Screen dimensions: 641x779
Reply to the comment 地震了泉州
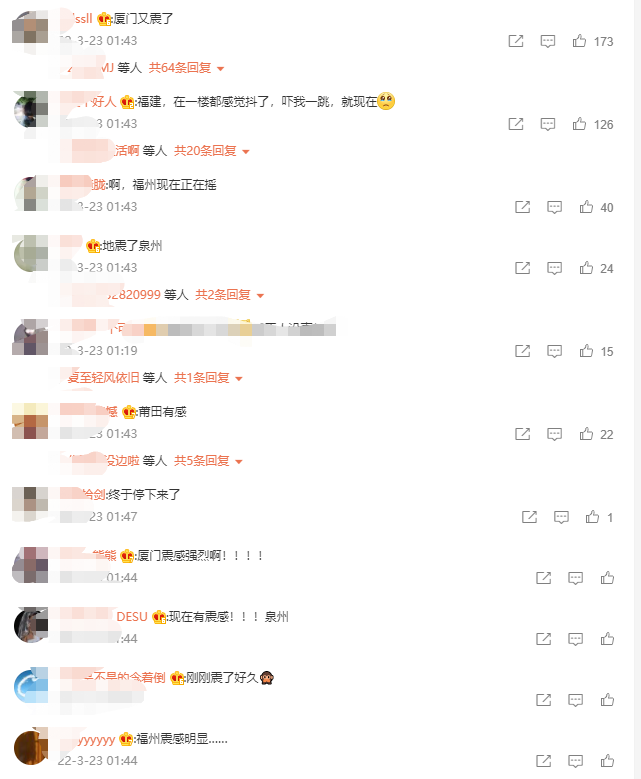point(554,268)
